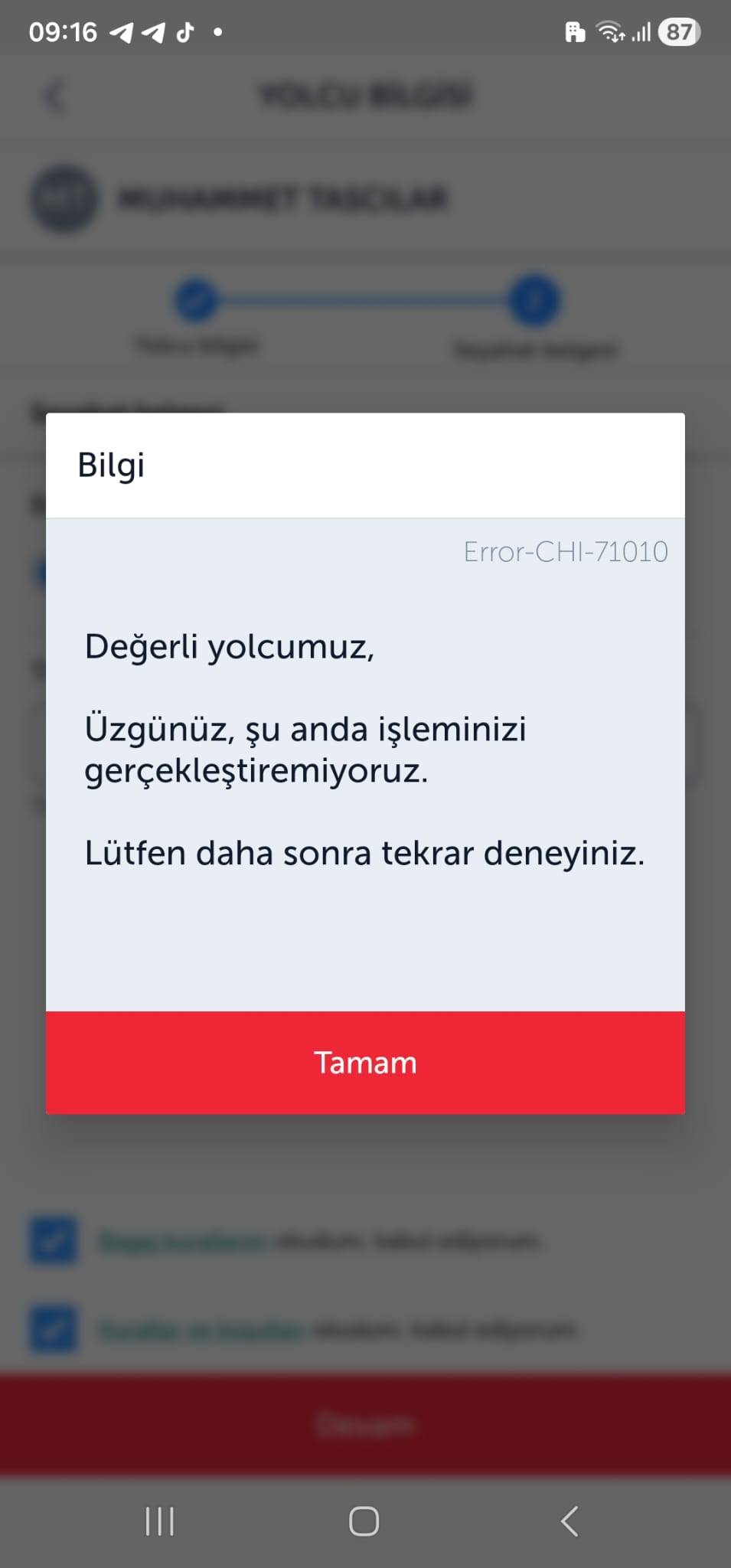Tap the home button in the navigation bar
This screenshot has height=1568, width=731.
[364, 1522]
